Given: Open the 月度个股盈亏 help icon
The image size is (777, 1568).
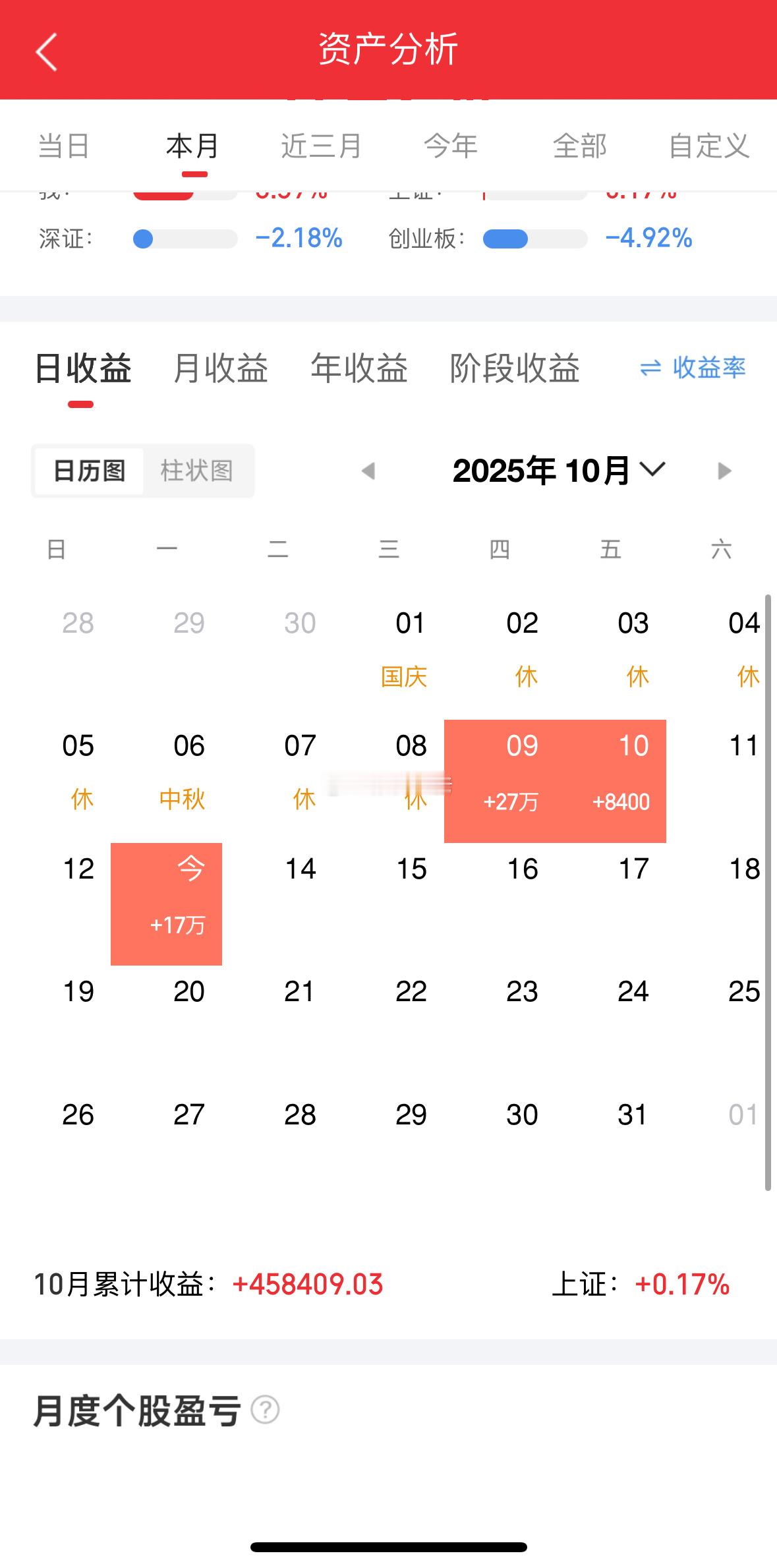Looking at the screenshot, I should point(266,1410).
